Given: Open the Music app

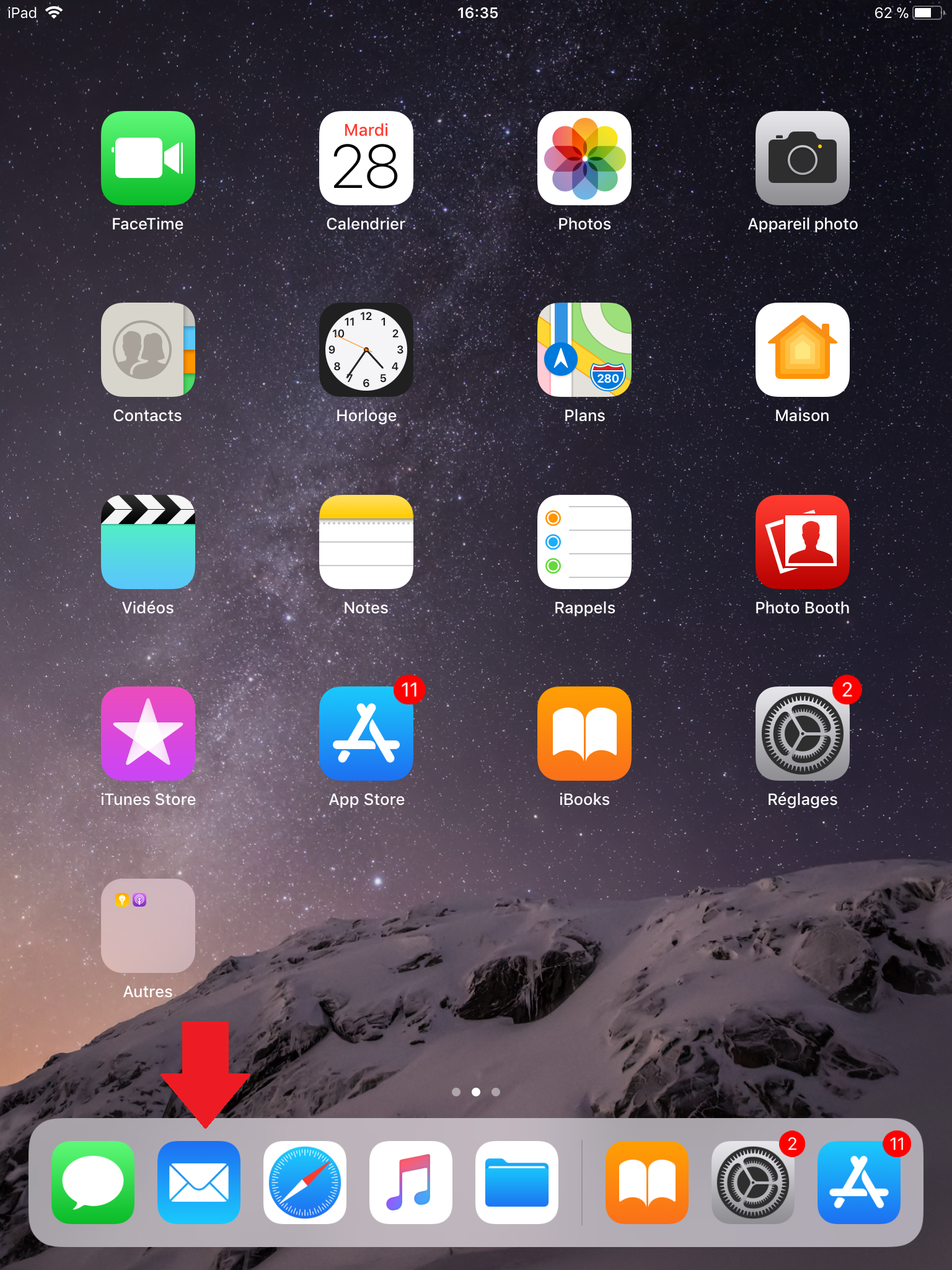Looking at the screenshot, I should [410, 1183].
